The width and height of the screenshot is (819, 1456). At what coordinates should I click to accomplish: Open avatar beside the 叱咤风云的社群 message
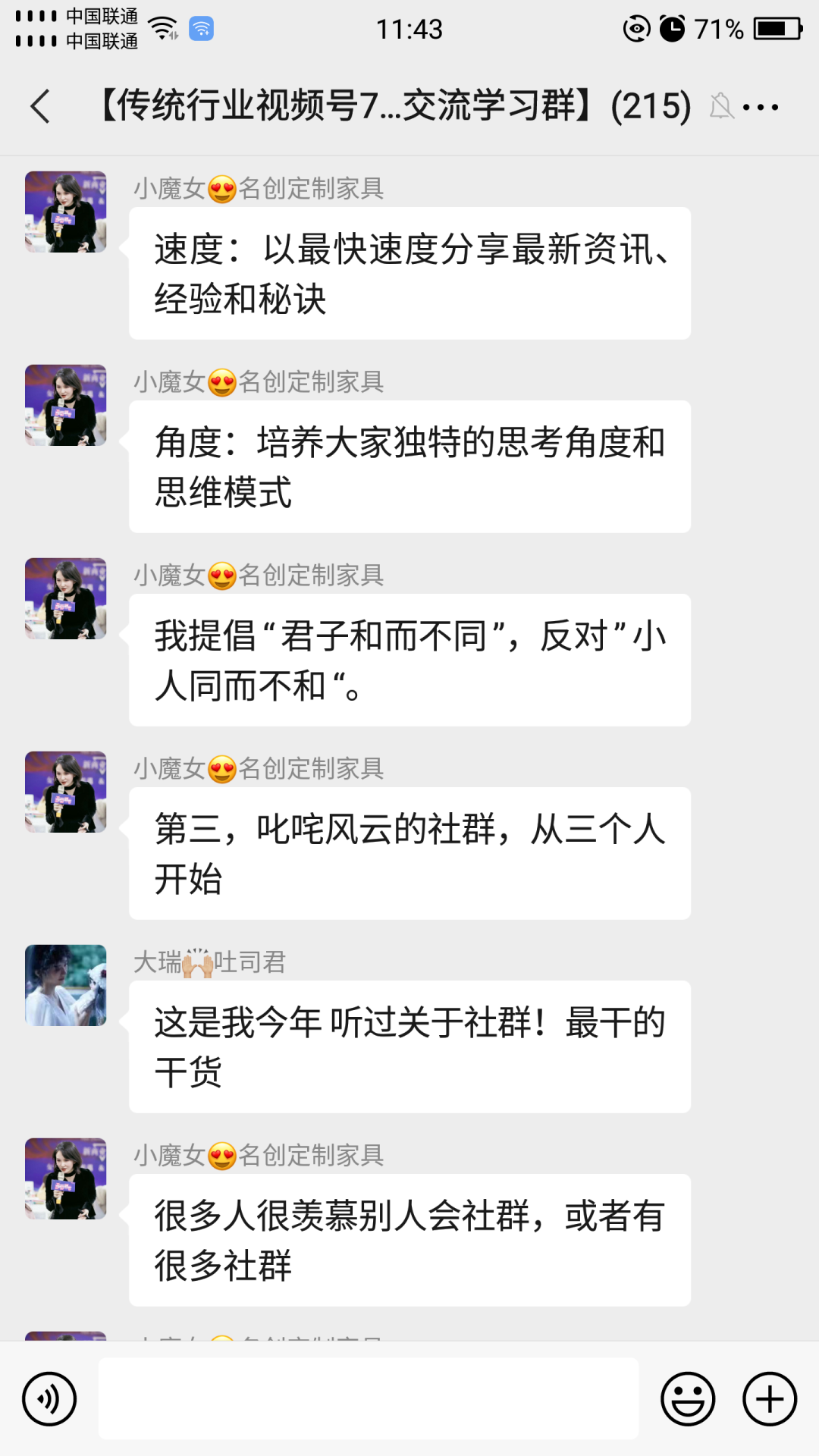point(66,792)
